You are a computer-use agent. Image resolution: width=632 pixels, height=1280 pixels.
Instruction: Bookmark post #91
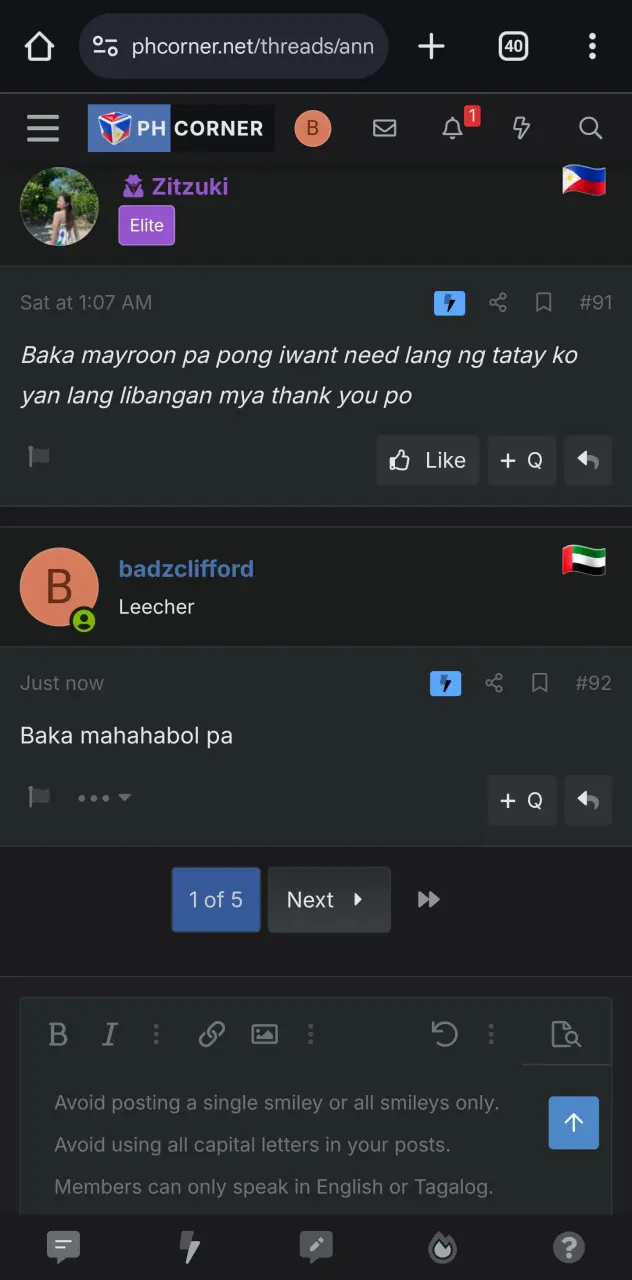543,302
